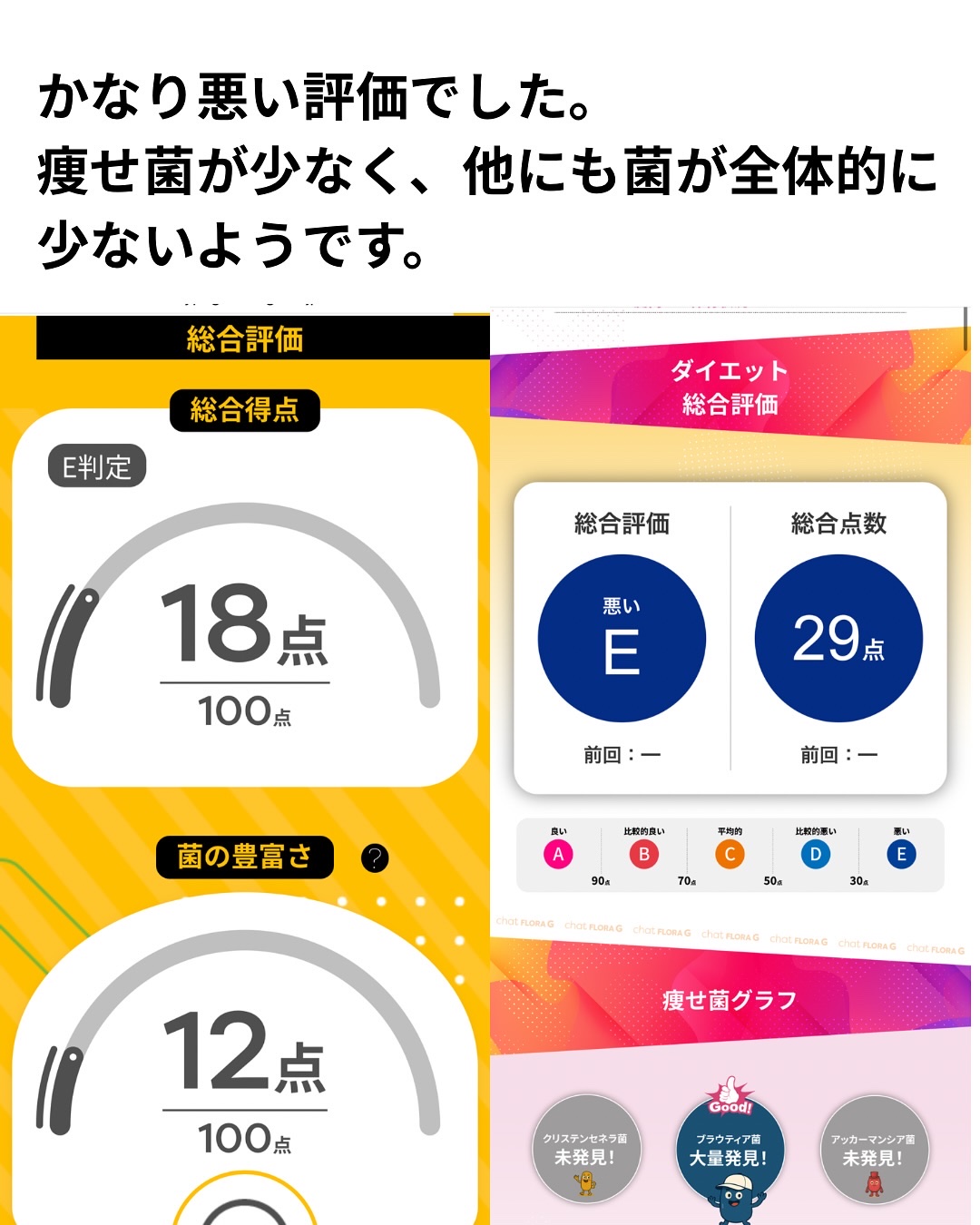This screenshot has height=1225, width=980.
Task: Click the 悪い E rating circle
Action: pos(621,638)
